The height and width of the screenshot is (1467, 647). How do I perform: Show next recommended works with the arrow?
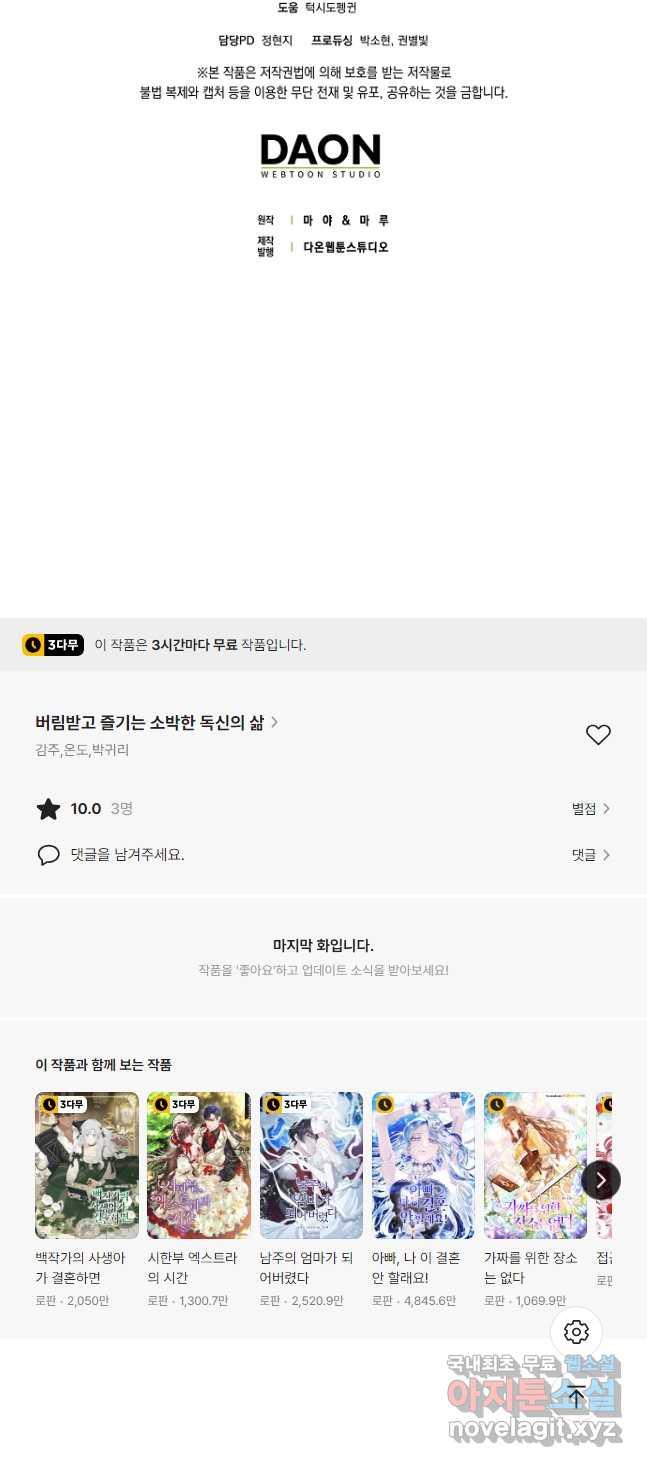coord(601,1180)
